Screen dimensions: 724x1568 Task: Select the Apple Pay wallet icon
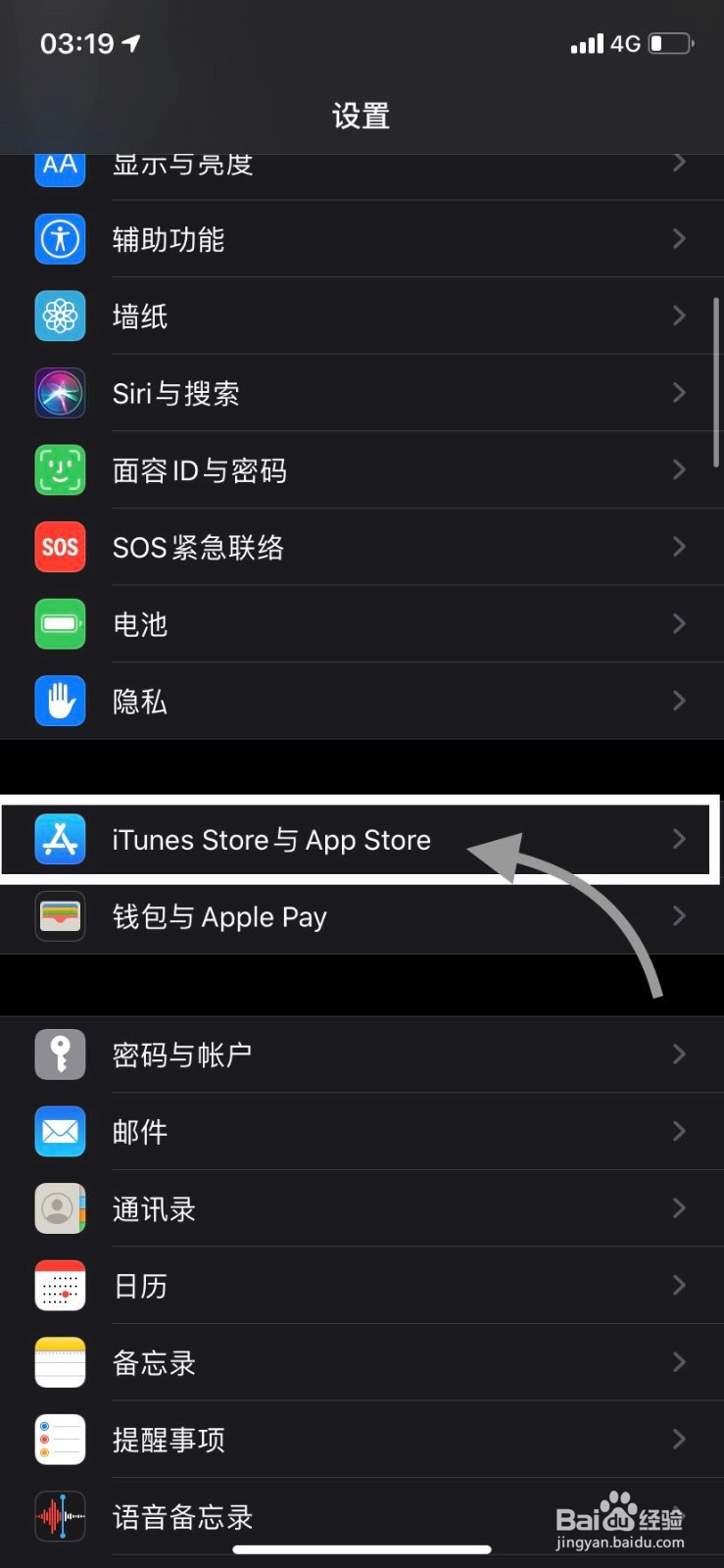pos(60,916)
